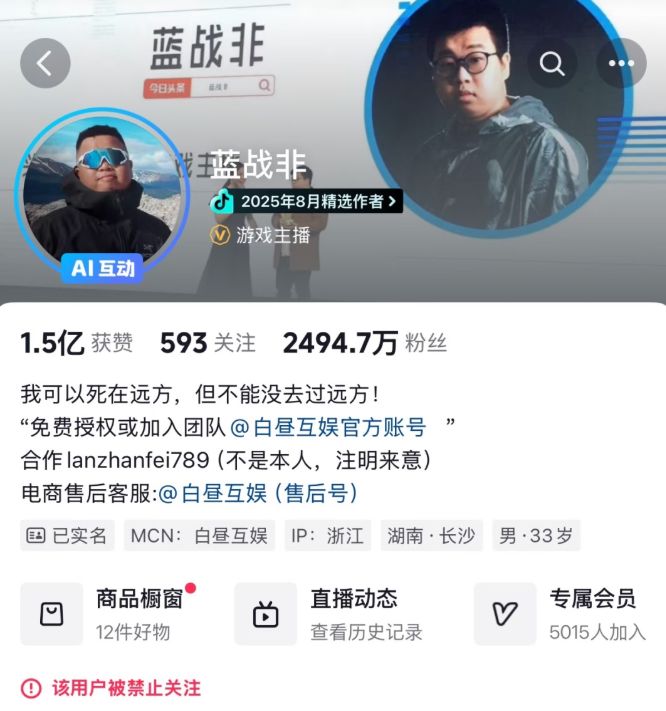666x711 pixels.
Task: Go back using the top arrow
Action: (x=45, y=63)
